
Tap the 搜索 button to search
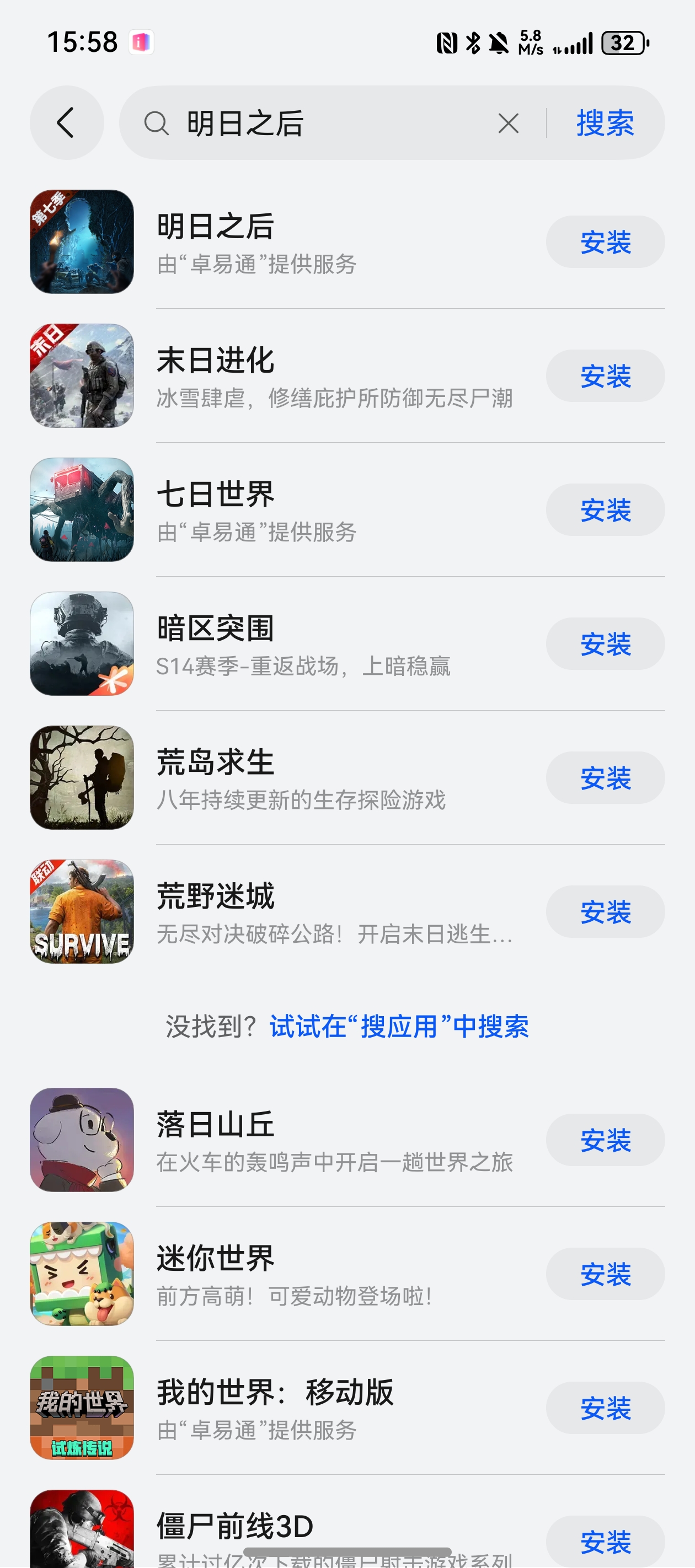pyautogui.click(x=605, y=123)
